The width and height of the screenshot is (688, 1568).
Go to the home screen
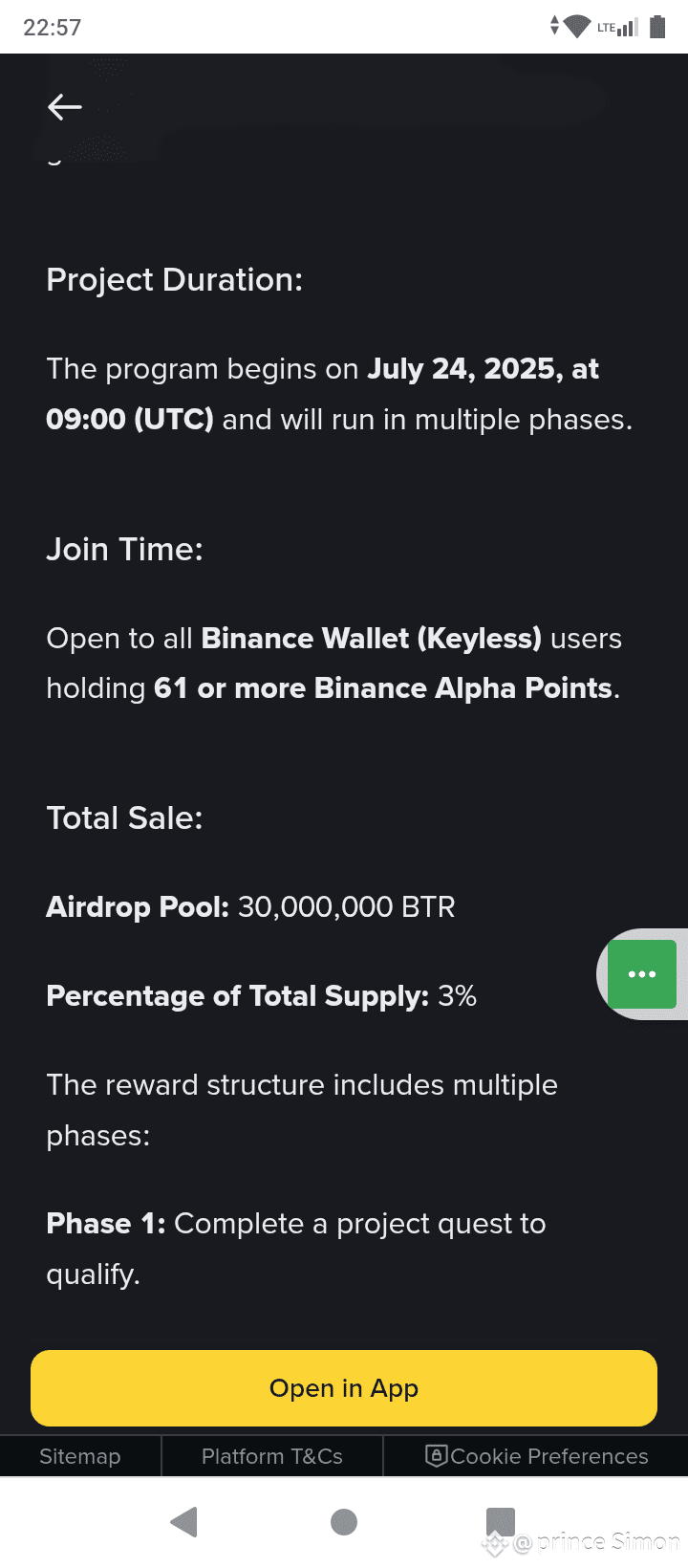(x=344, y=1522)
